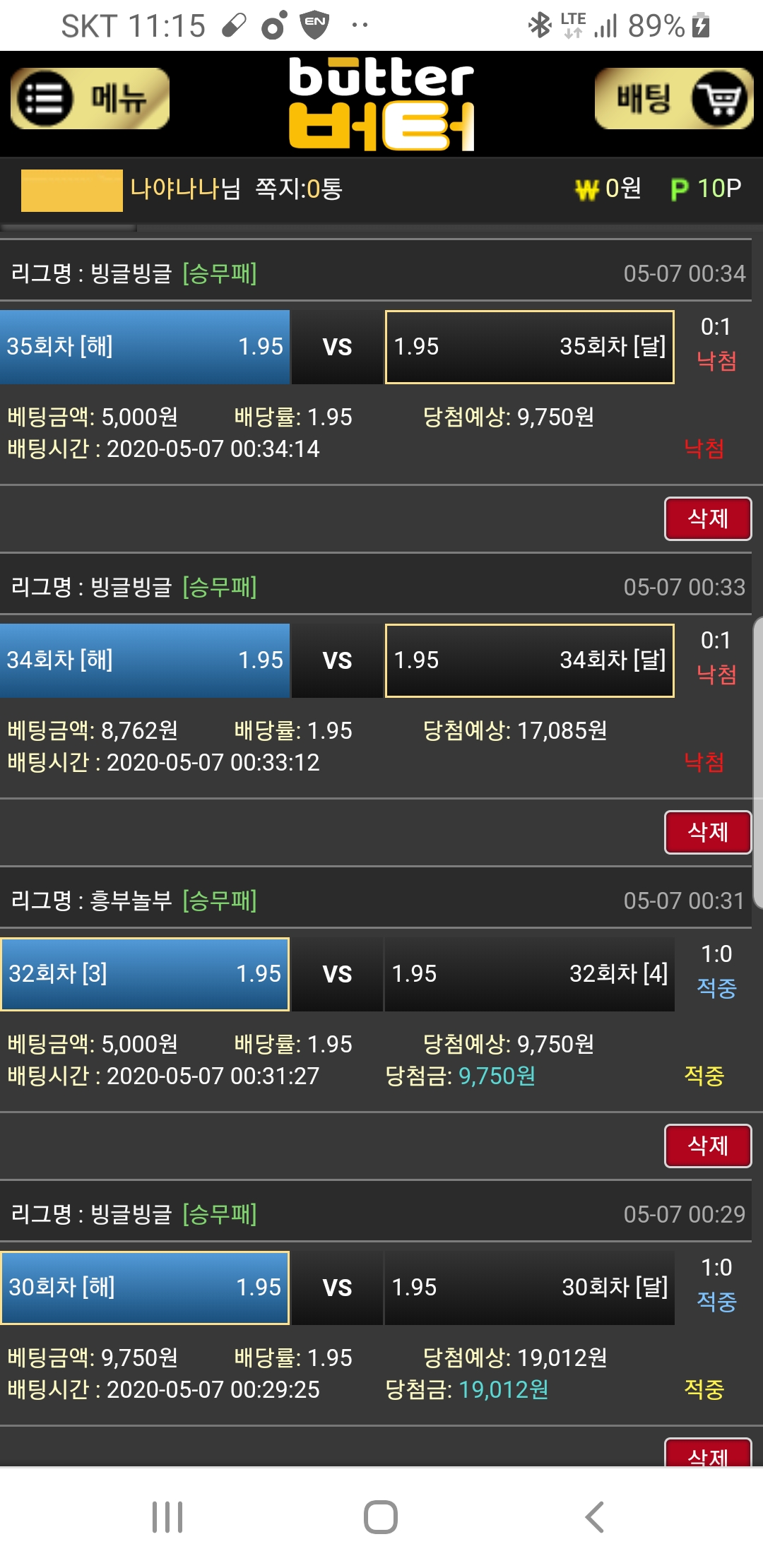This screenshot has height=1568, width=763.
Task: Open the 배팅 cart button
Action: pos(673,99)
